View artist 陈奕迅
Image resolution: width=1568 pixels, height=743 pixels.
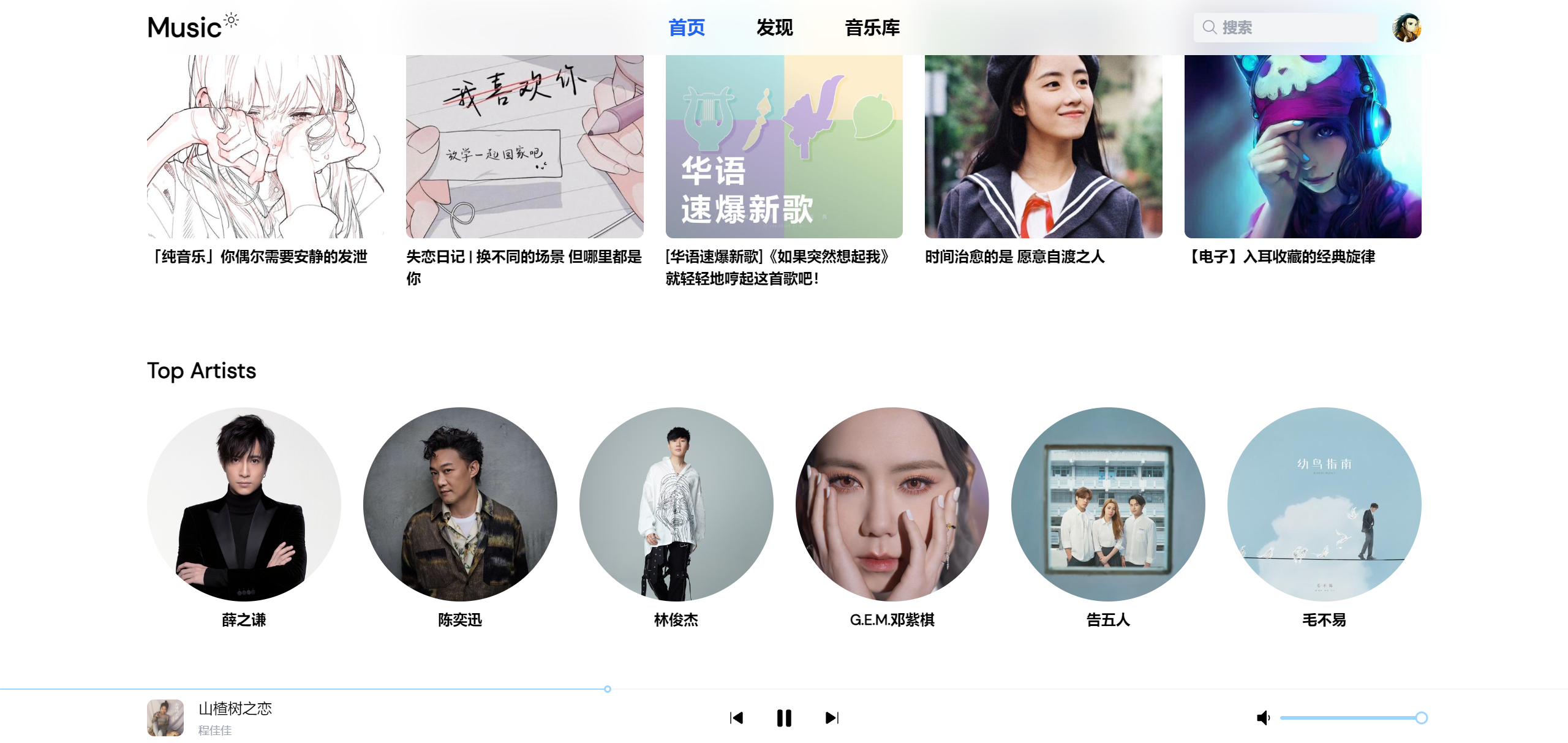tap(460, 504)
